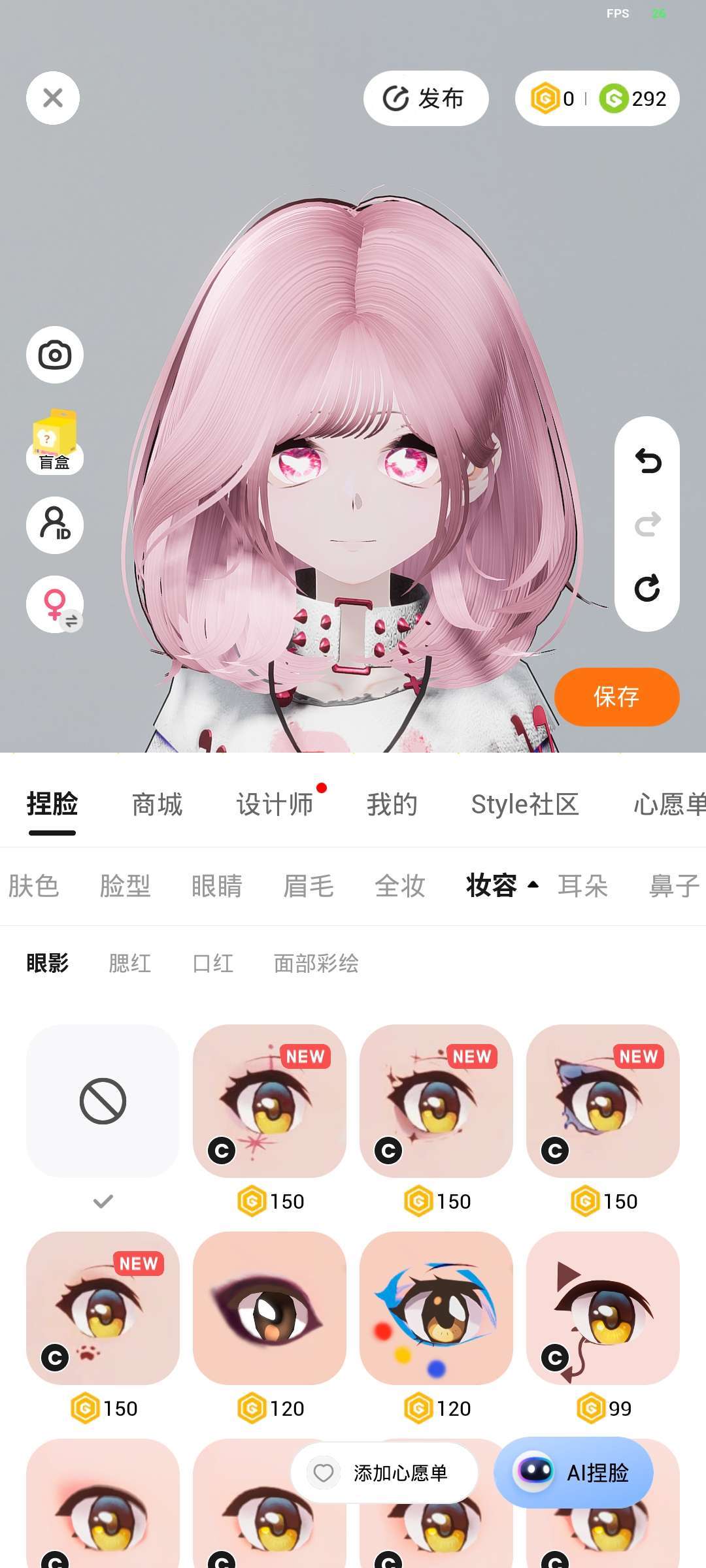This screenshot has width=706, height=1568.
Task: Select the 眉毛 category
Action: click(x=308, y=886)
